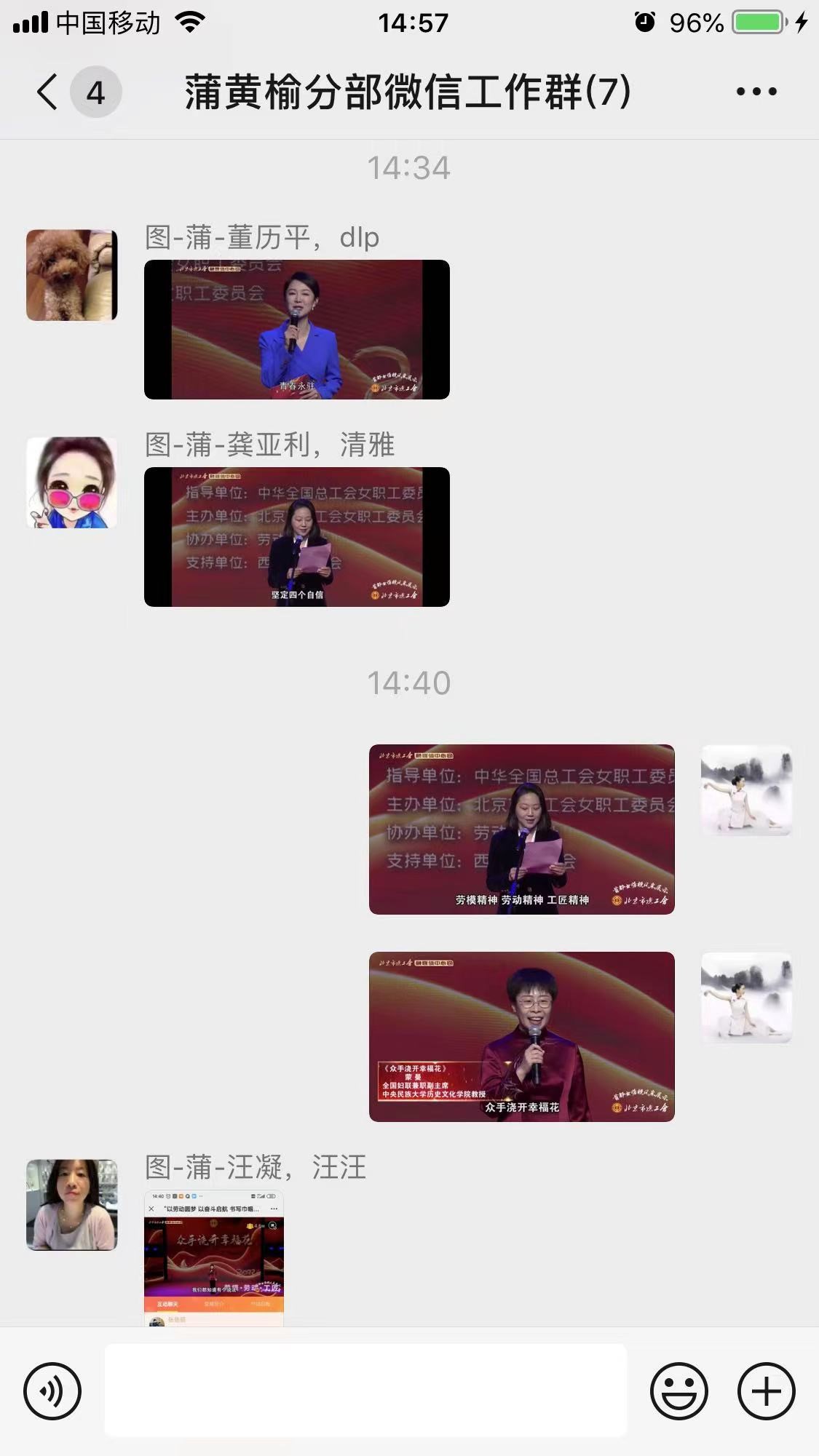Viewport: 819px width, 1456px height.
Task: View my sent image captioned 众手浇开幸福花
Action: [521, 1037]
